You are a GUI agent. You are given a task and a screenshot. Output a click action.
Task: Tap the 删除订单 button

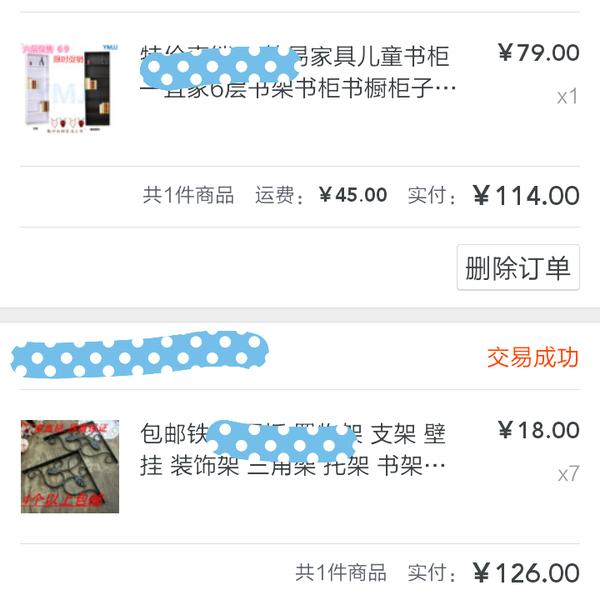pos(518,267)
